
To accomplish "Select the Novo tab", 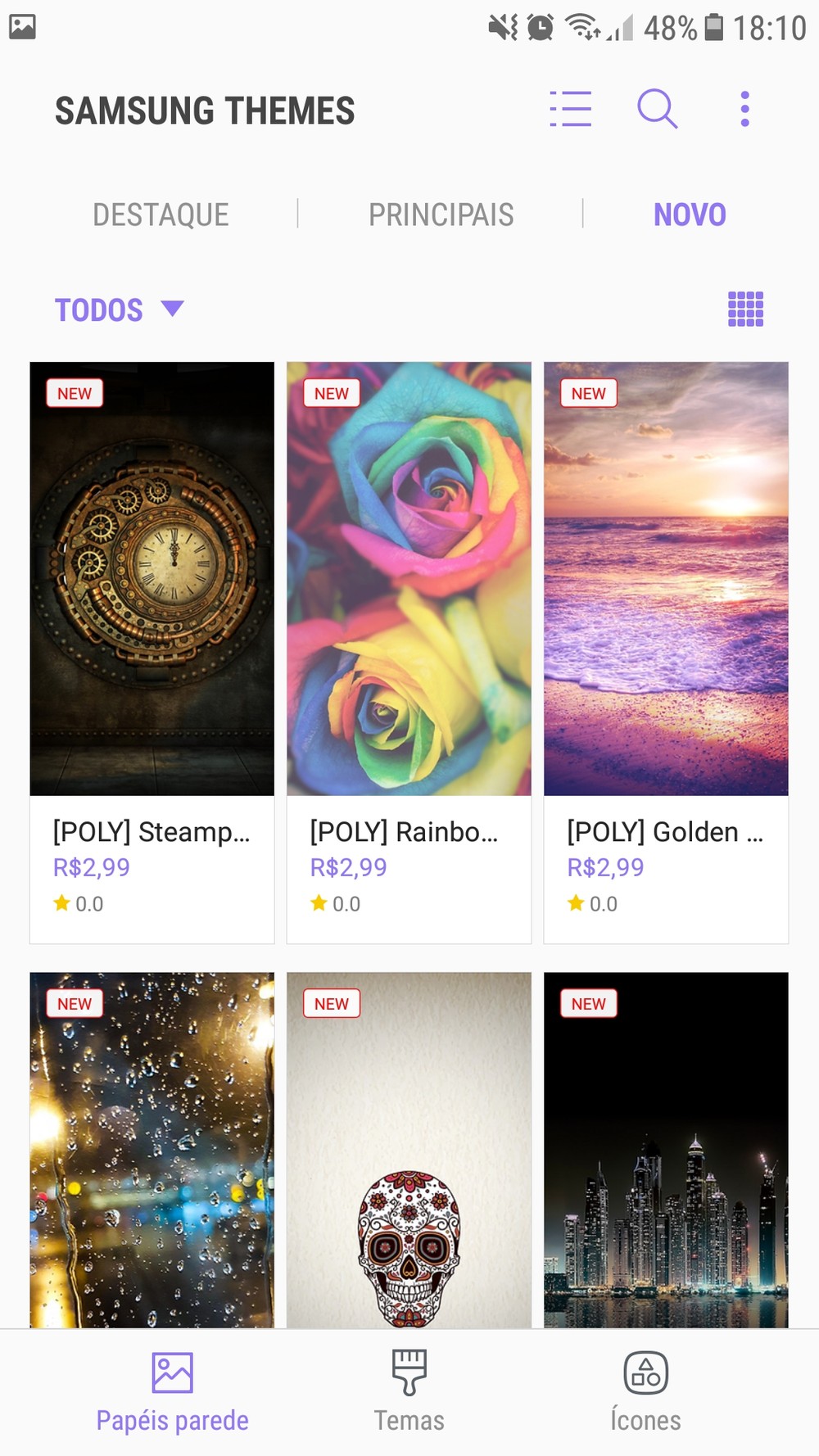I will 690,215.
